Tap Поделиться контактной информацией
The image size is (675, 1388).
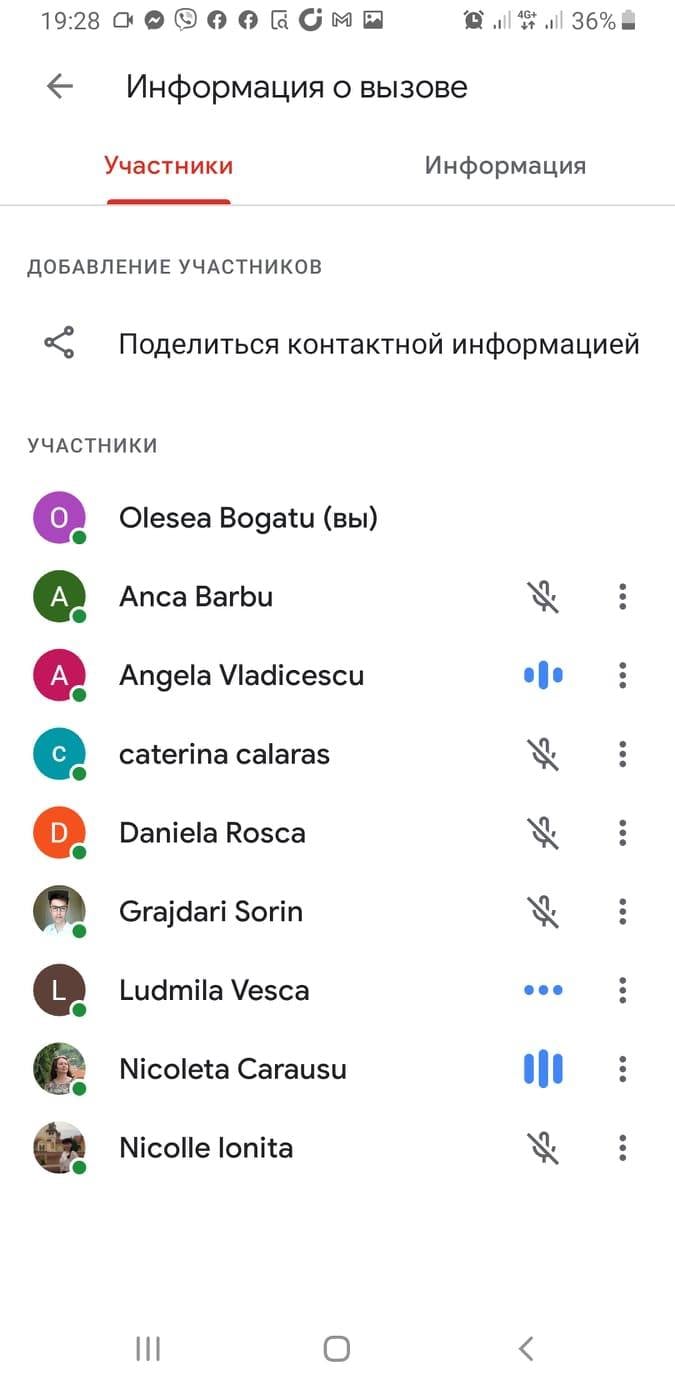pos(378,344)
